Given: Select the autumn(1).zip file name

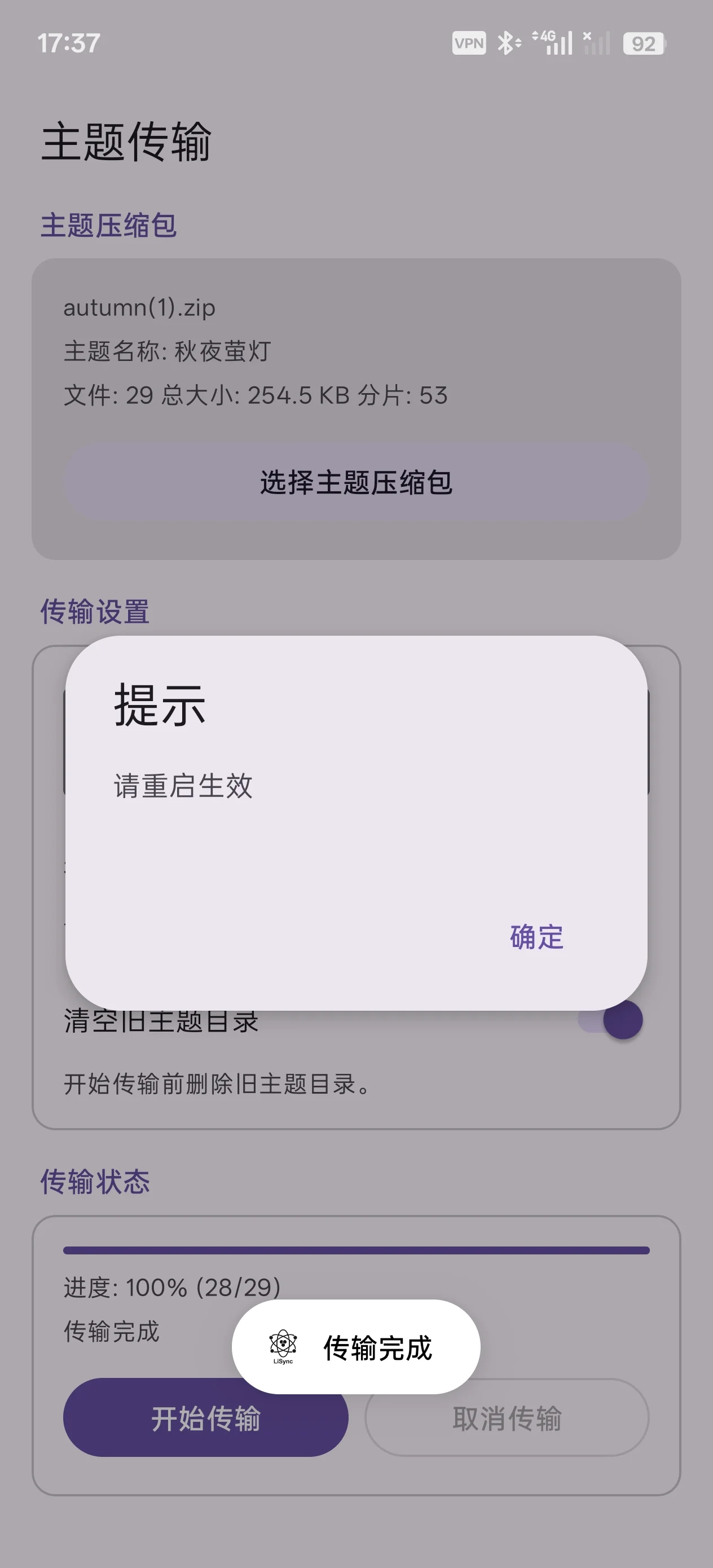Looking at the screenshot, I should click(x=140, y=308).
